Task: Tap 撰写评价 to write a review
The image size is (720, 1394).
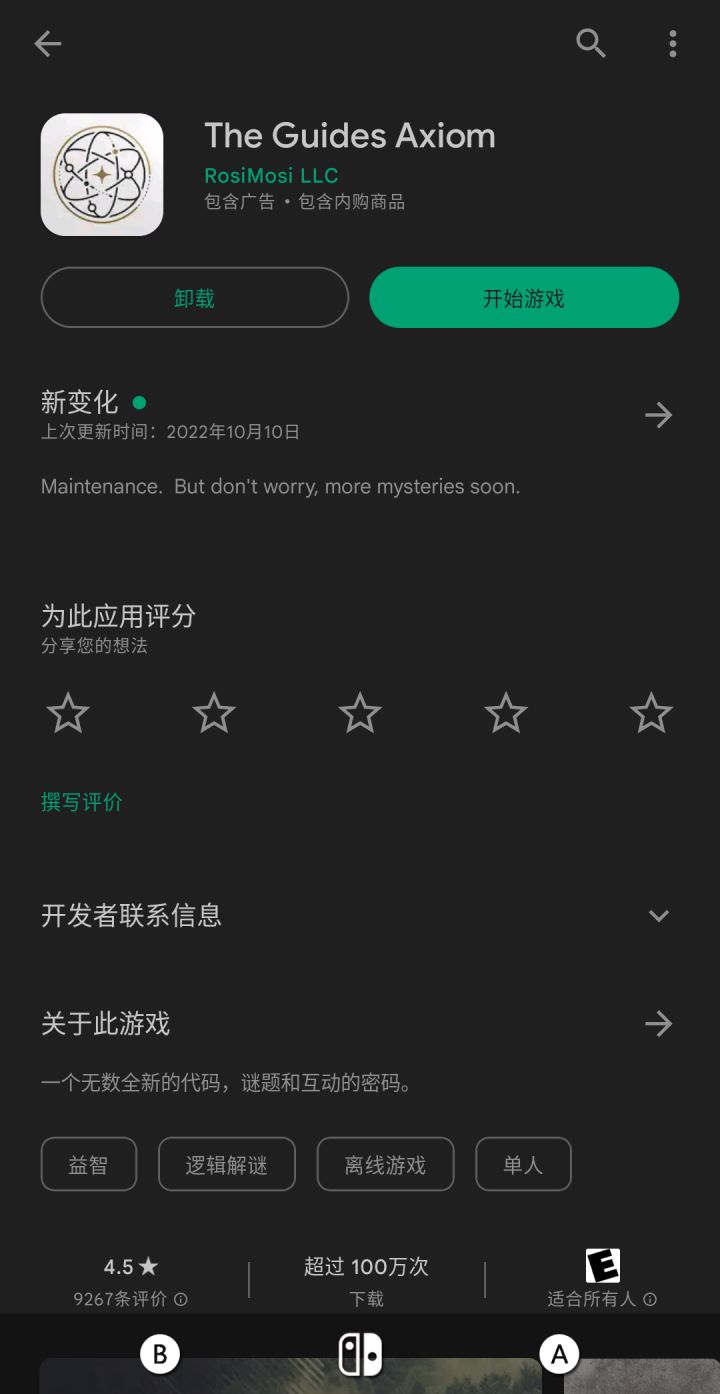Action: click(x=81, y=801)
